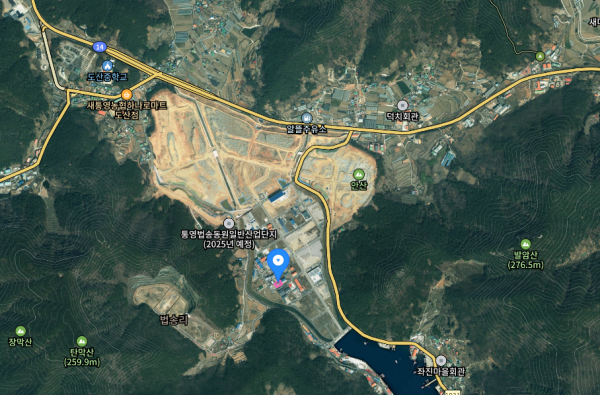
Task: Open the 탄막산 mountain marker
Action: (x=82, y=340)
